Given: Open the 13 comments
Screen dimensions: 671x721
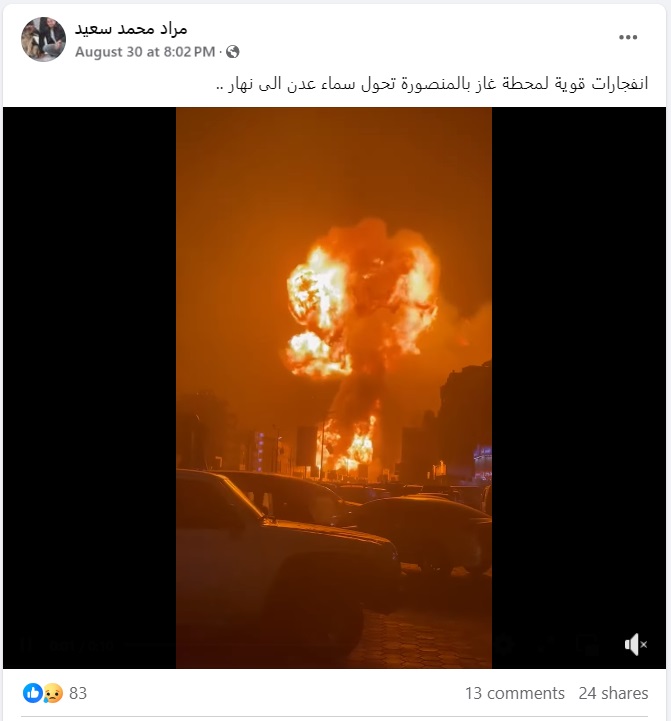Looking at the screenshot, I should [x=514, y=693].
